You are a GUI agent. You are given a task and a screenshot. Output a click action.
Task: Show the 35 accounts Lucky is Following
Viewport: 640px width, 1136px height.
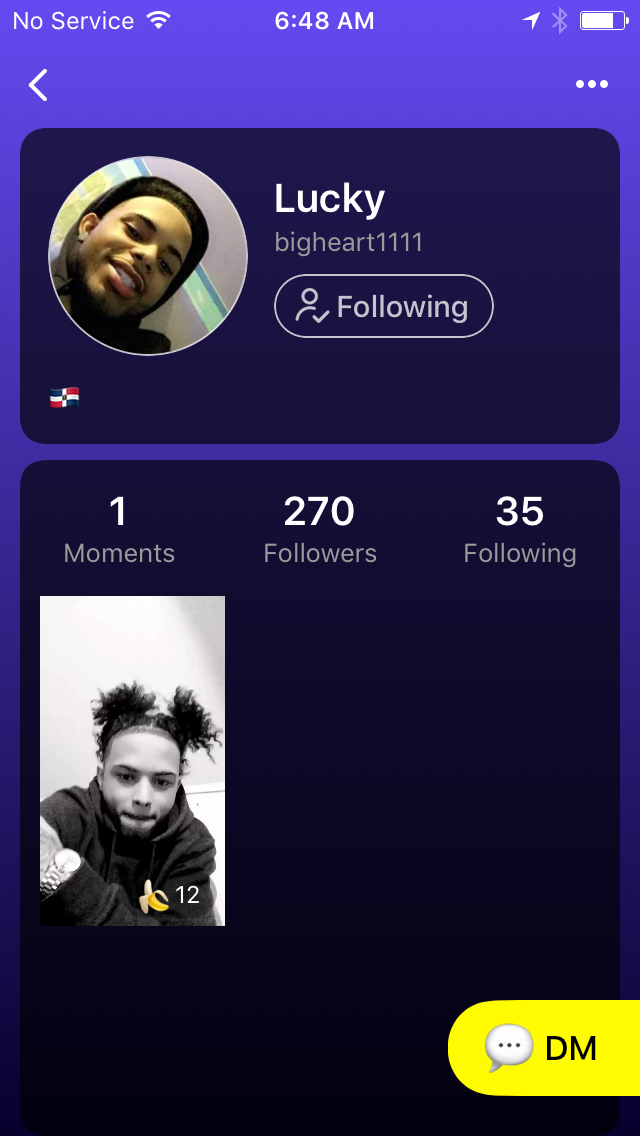(x=519, y=531)
